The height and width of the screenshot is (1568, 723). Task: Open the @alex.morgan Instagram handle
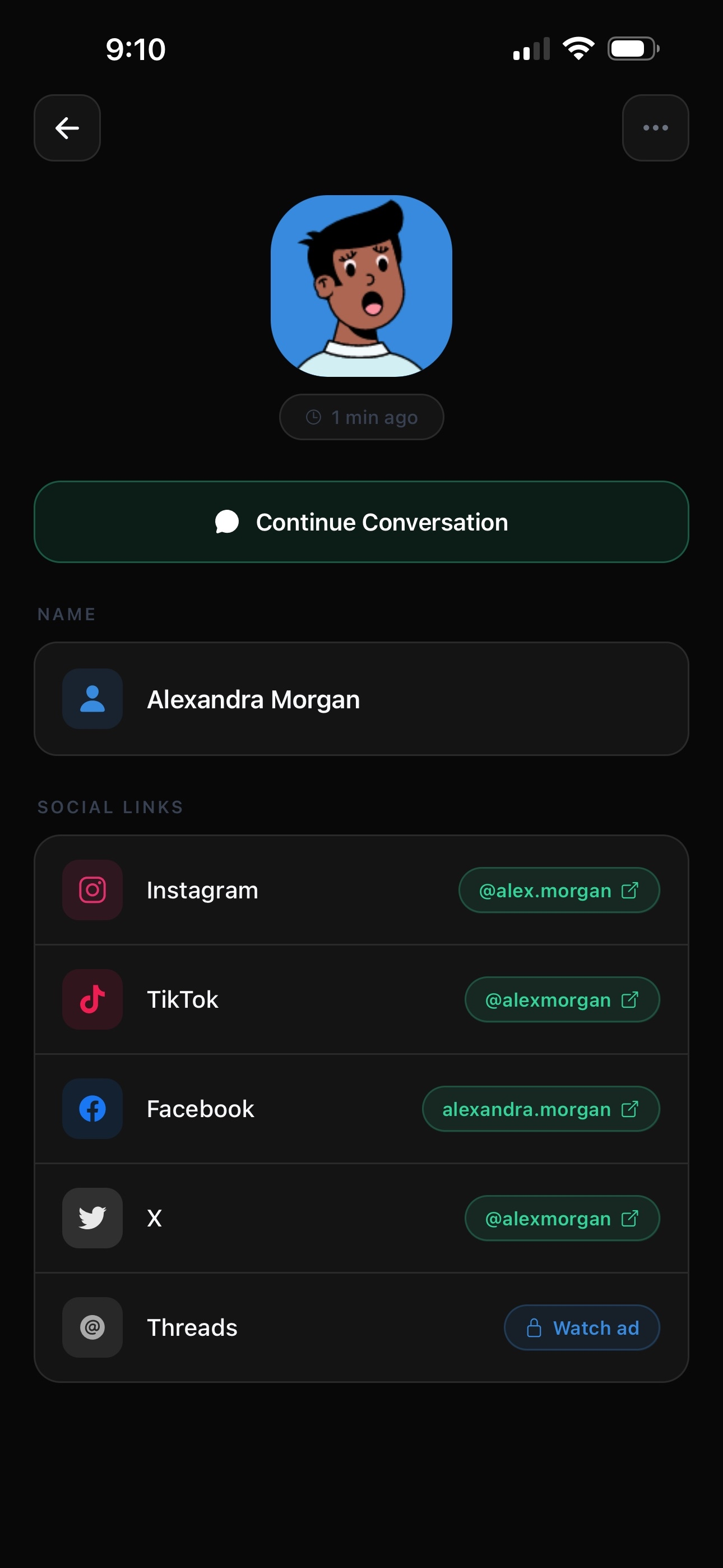(558, 890)
